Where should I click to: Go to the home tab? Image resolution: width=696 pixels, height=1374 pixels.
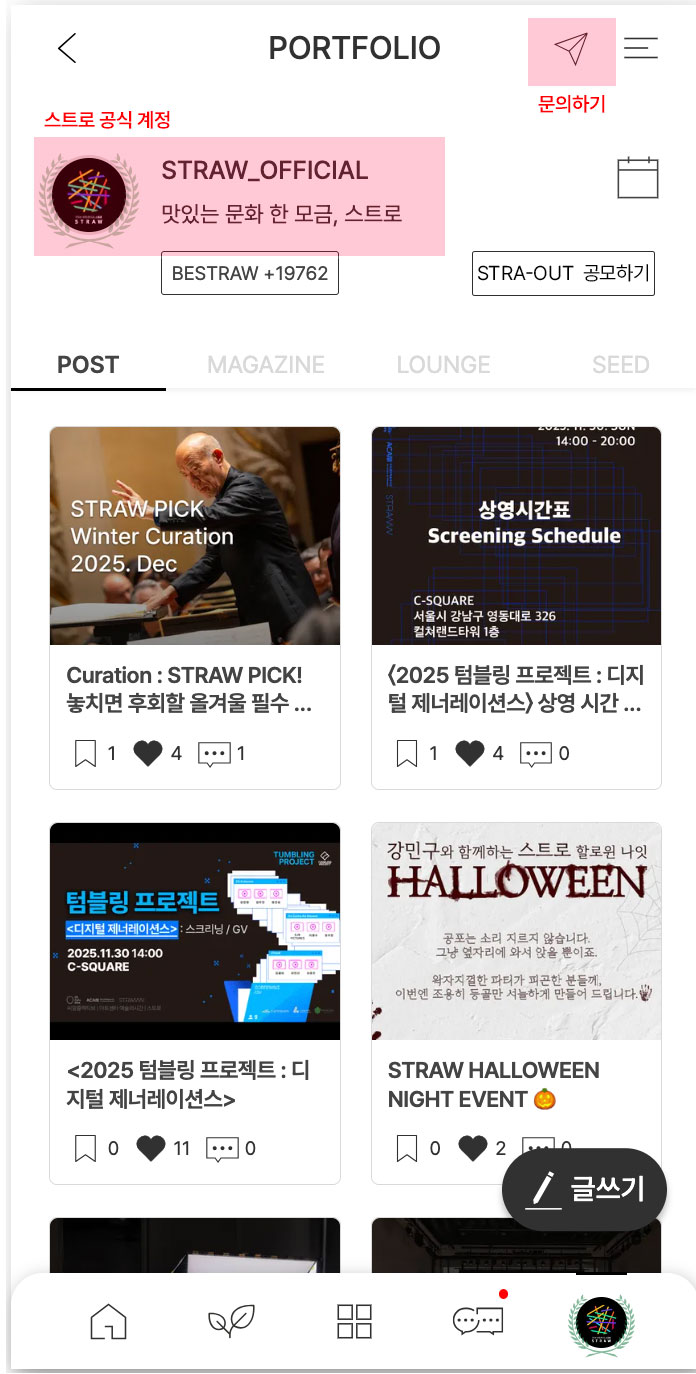[108, 1321]
